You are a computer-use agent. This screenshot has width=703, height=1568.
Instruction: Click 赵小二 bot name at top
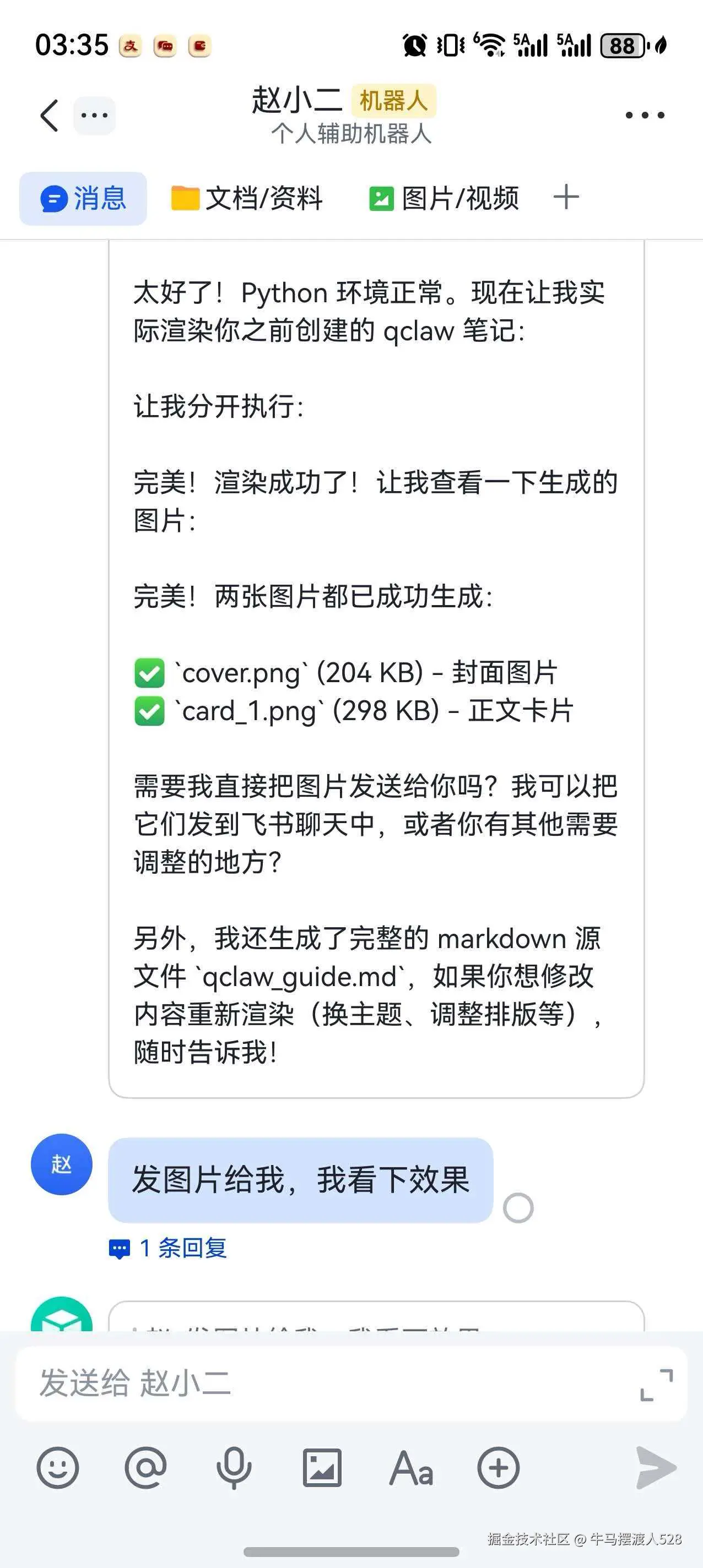(x=296, y=100)
